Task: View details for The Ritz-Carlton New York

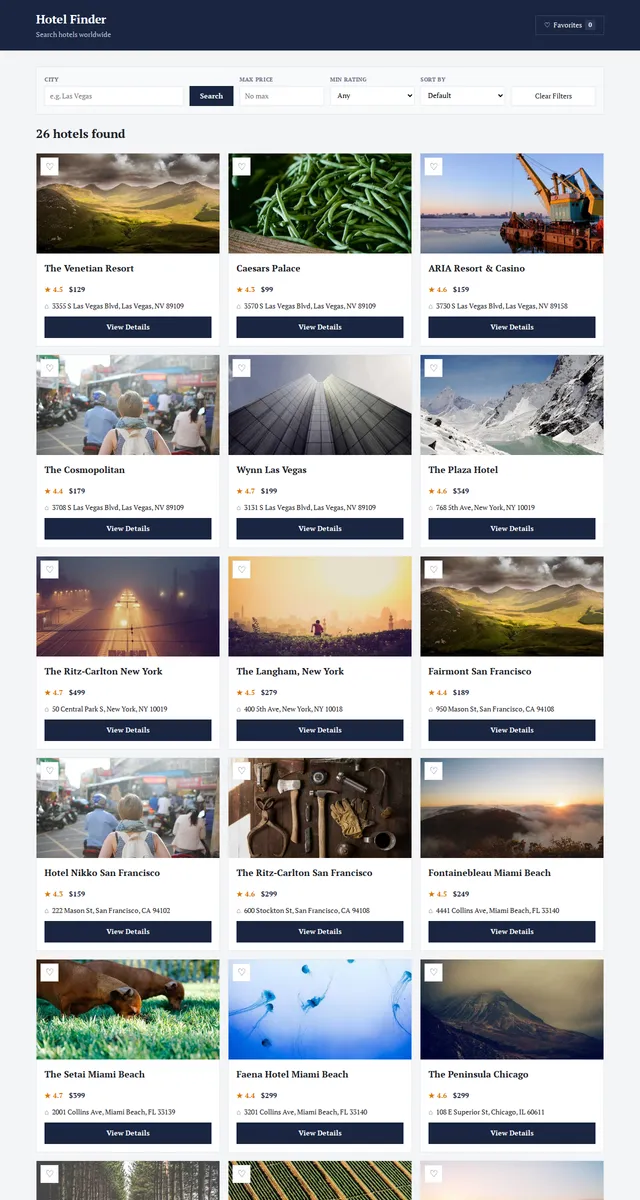Action: pyautogui.click(x=128, y=730)
